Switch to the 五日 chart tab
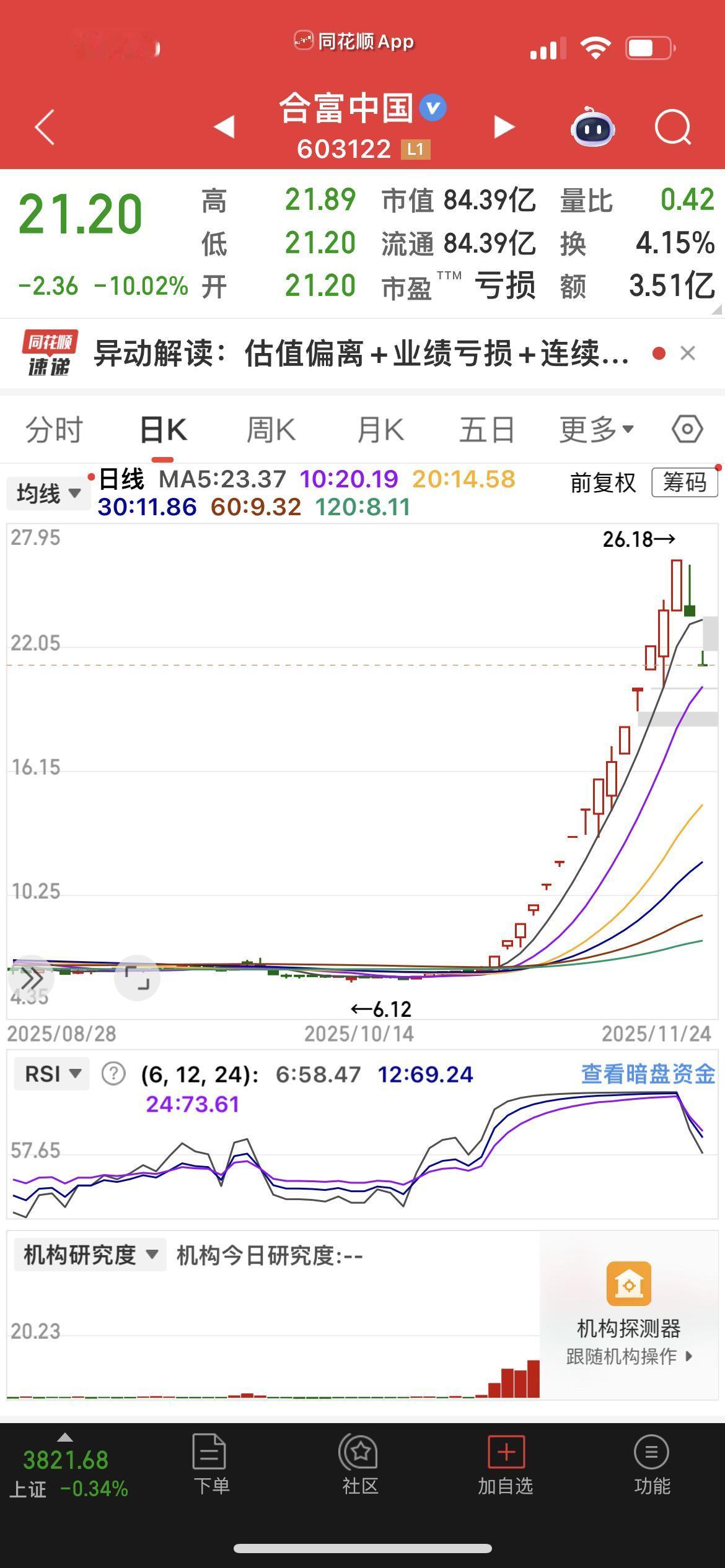 click(487, 430)
